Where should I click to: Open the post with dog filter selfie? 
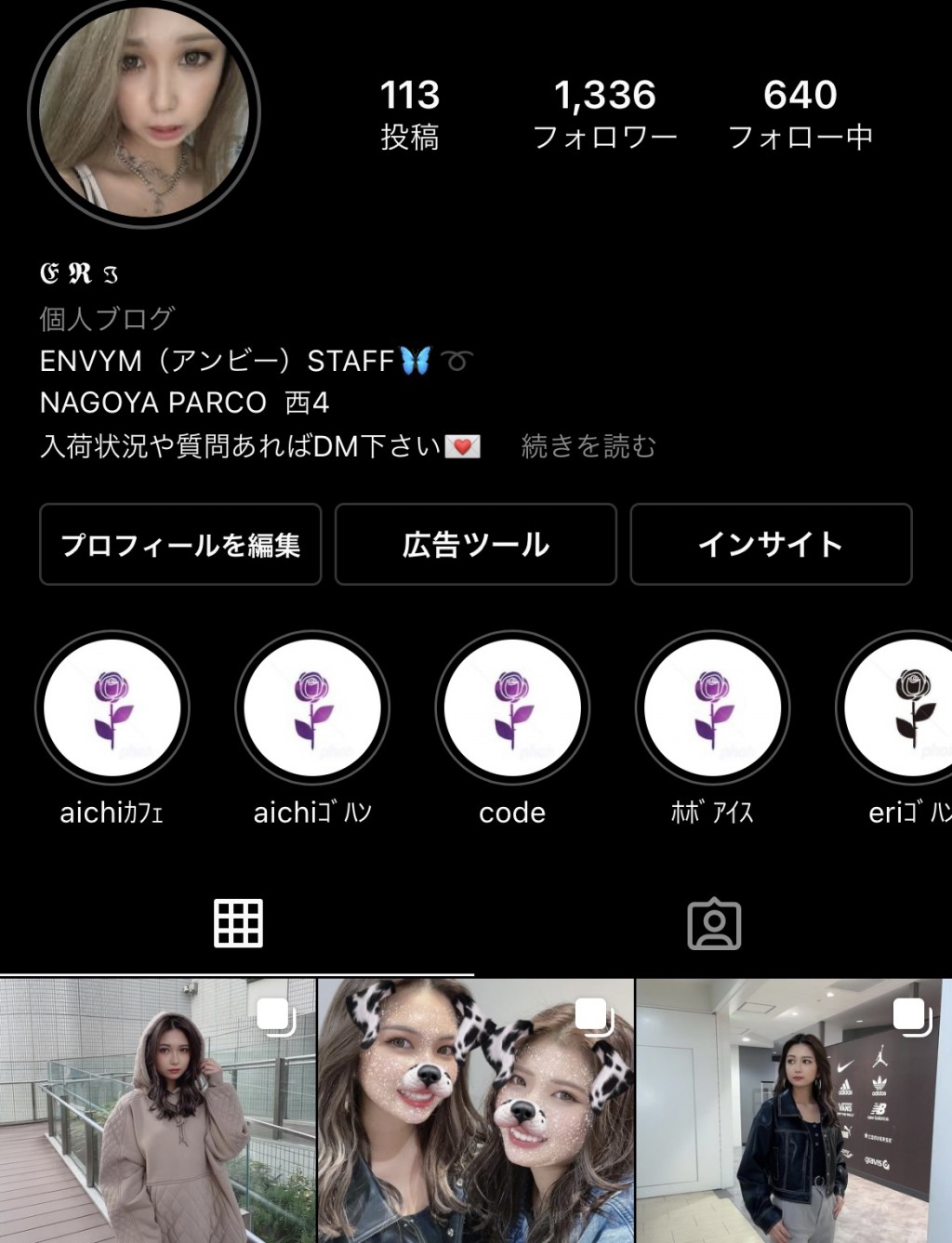click(x=476, y=1111)
